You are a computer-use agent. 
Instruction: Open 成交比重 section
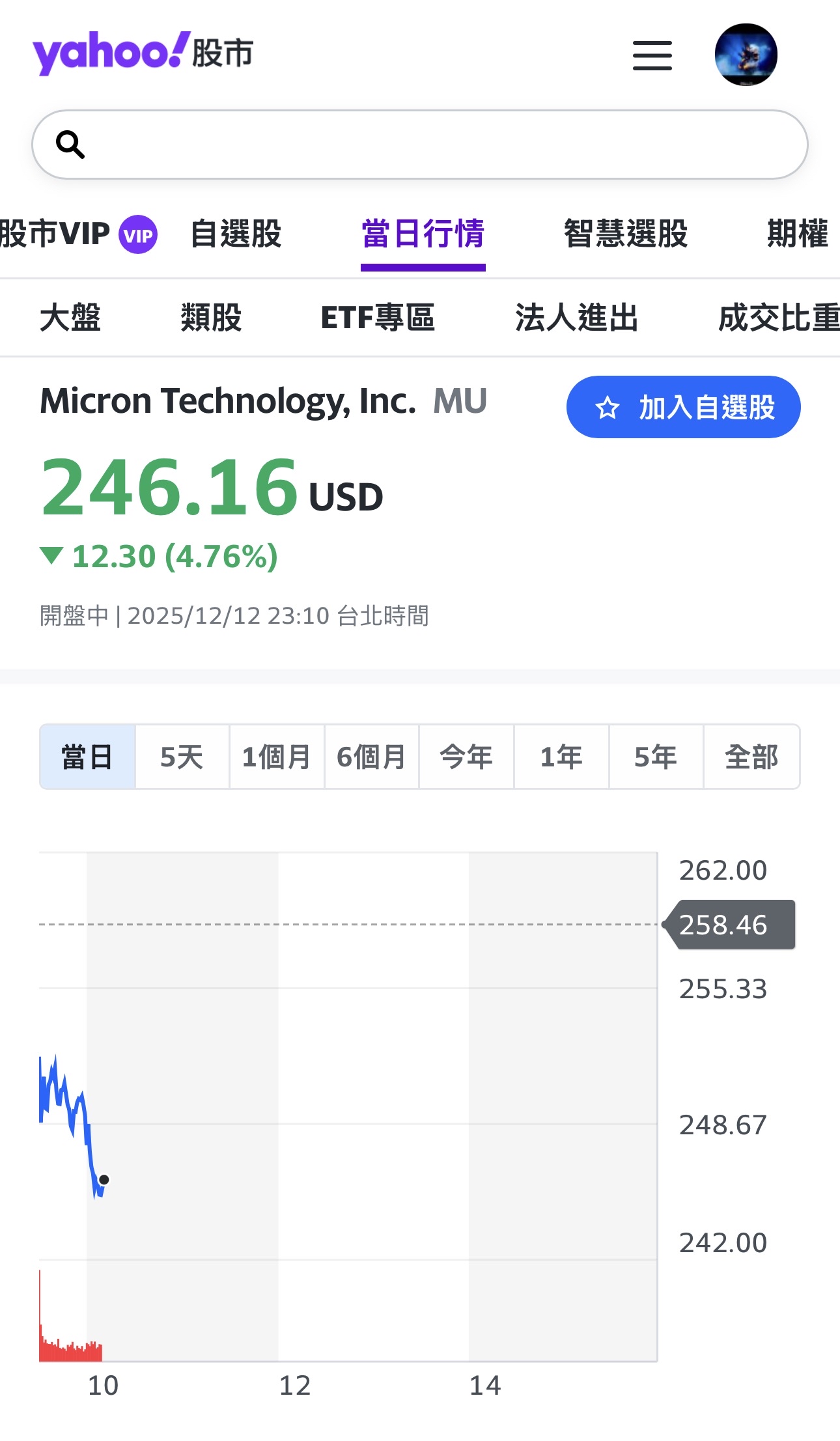(x=779, y=318)
